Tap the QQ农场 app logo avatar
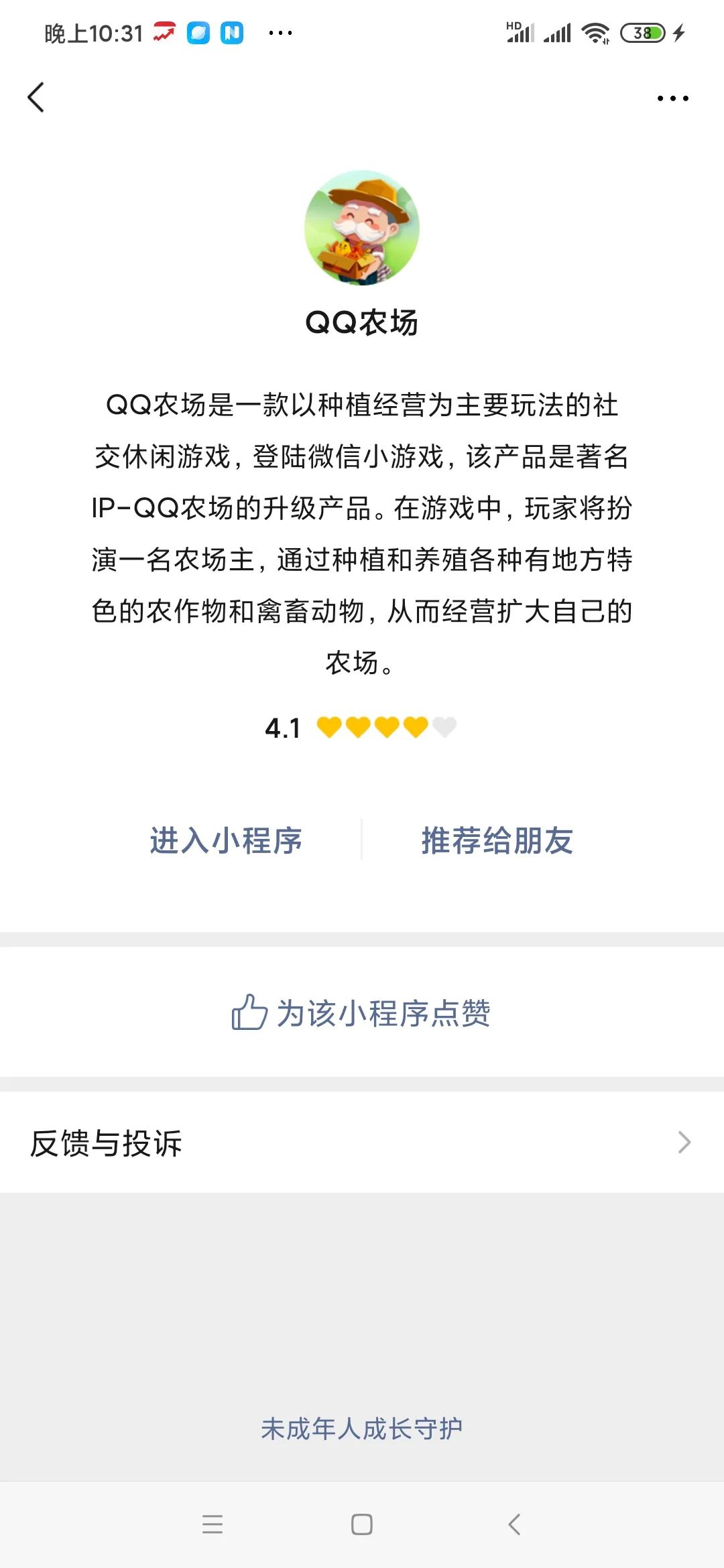 (x=362, y=226)
